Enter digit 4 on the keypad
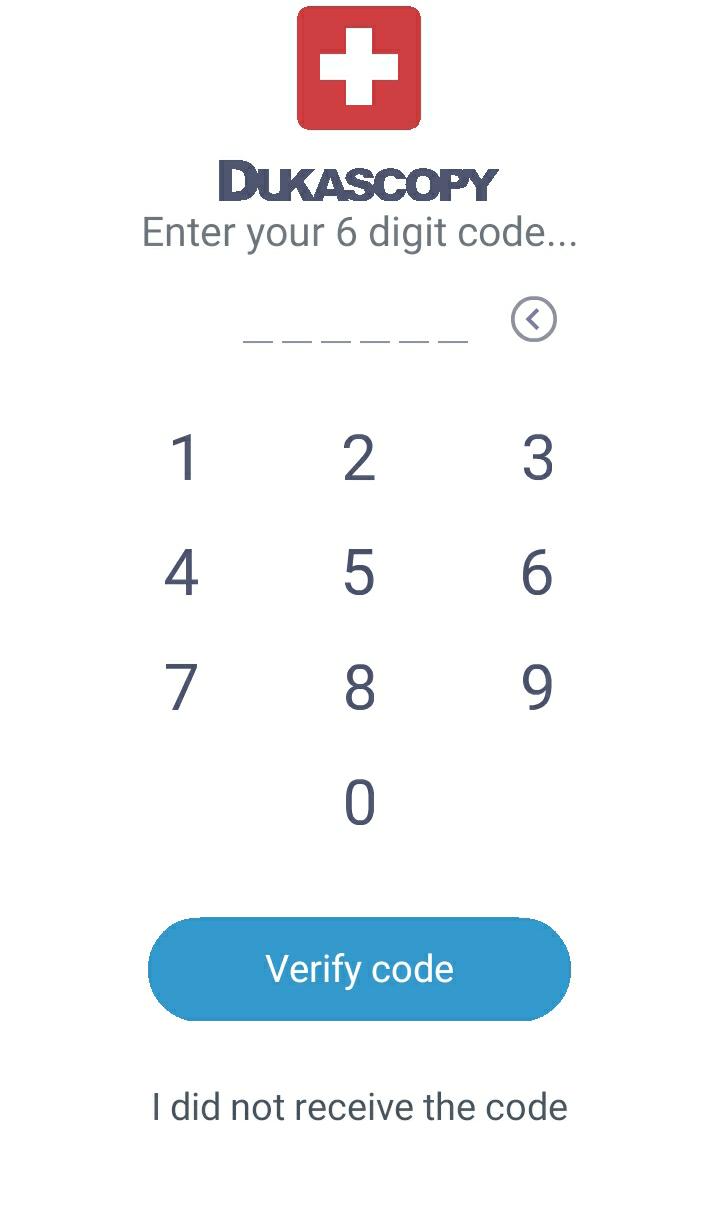720x1217 pixels. 181,574
